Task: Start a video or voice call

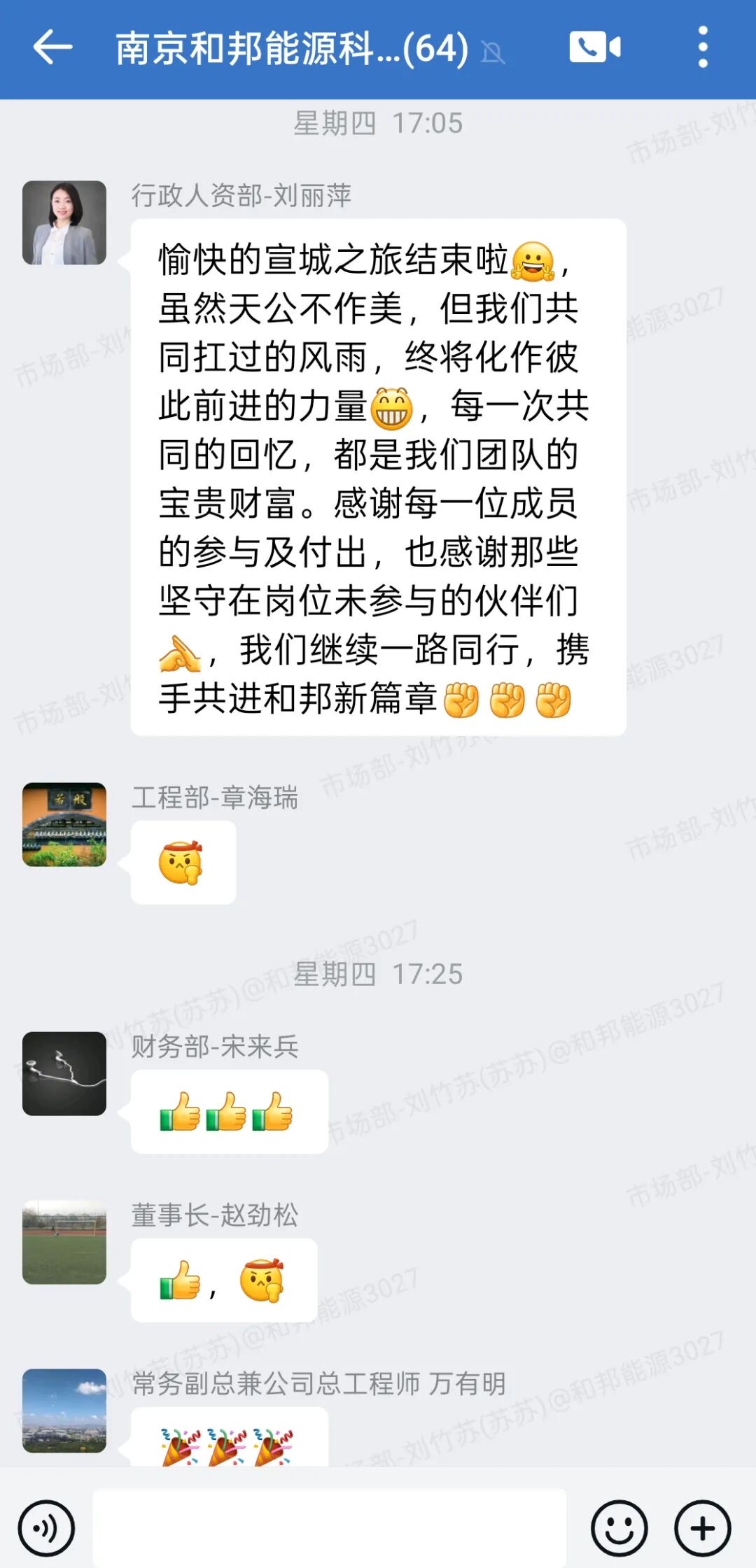Action: coord(594,48)
